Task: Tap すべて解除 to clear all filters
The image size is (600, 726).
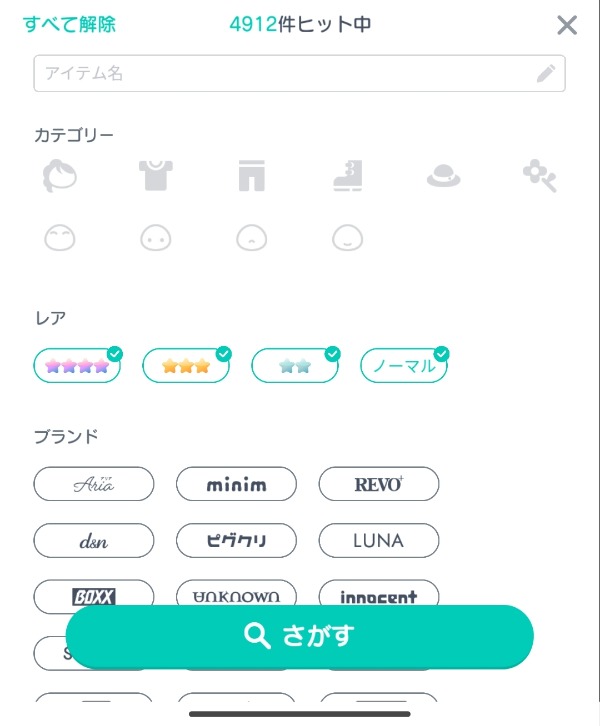Action: pos(69,24)
